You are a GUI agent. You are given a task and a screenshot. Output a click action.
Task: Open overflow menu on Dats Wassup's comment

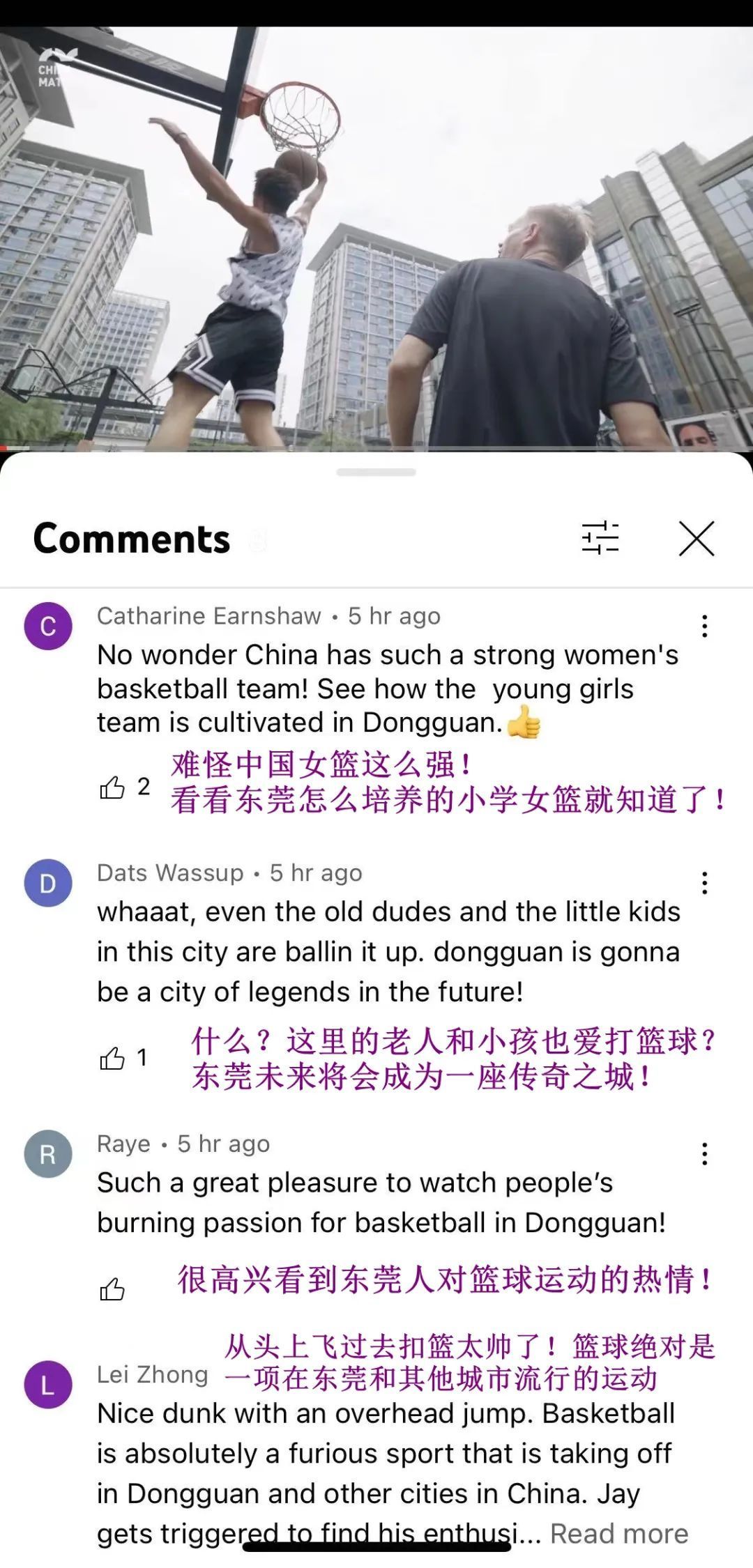(705, 883)
